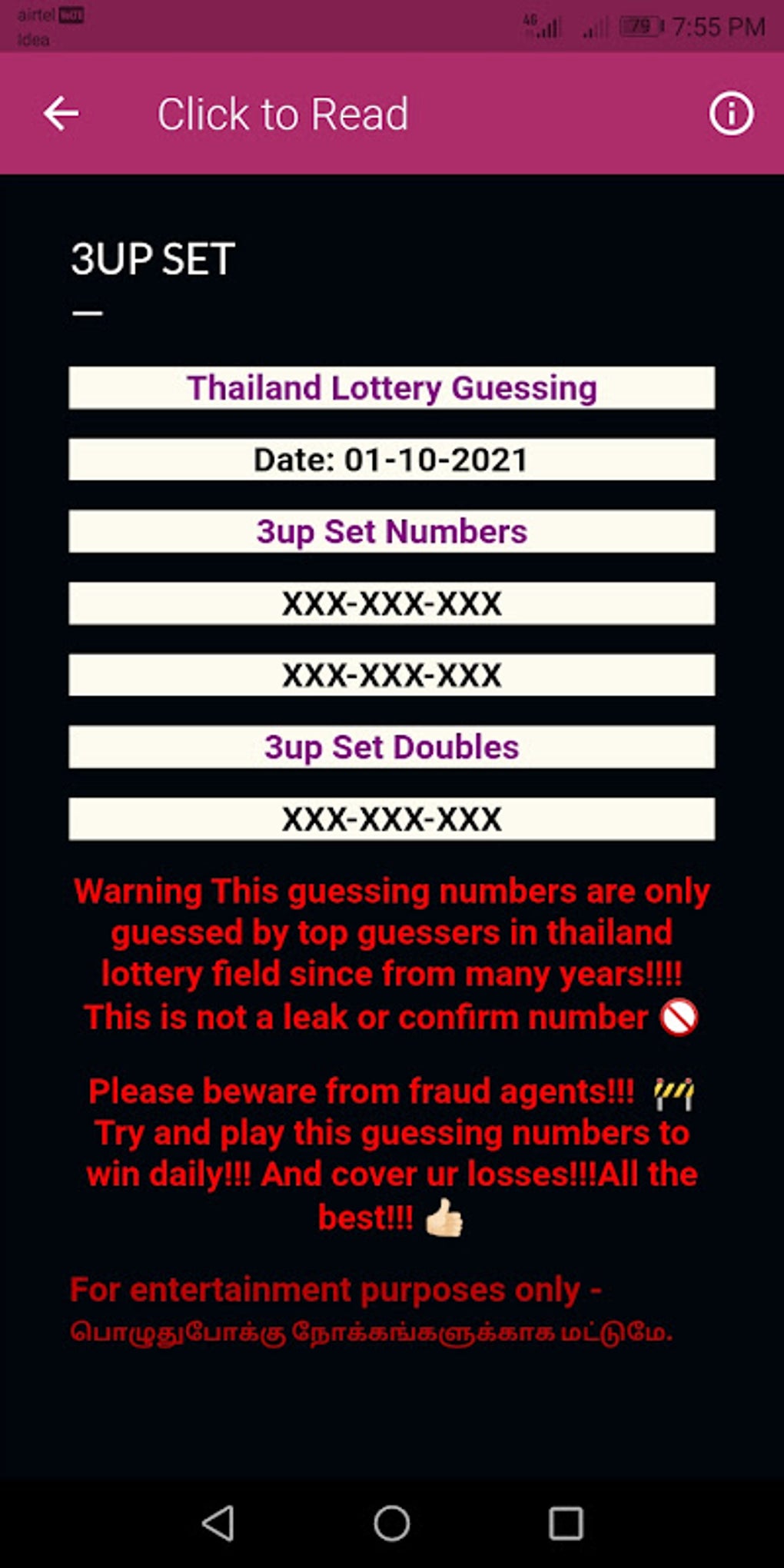Go back using the app bar arrow

[x=61, y=114]
